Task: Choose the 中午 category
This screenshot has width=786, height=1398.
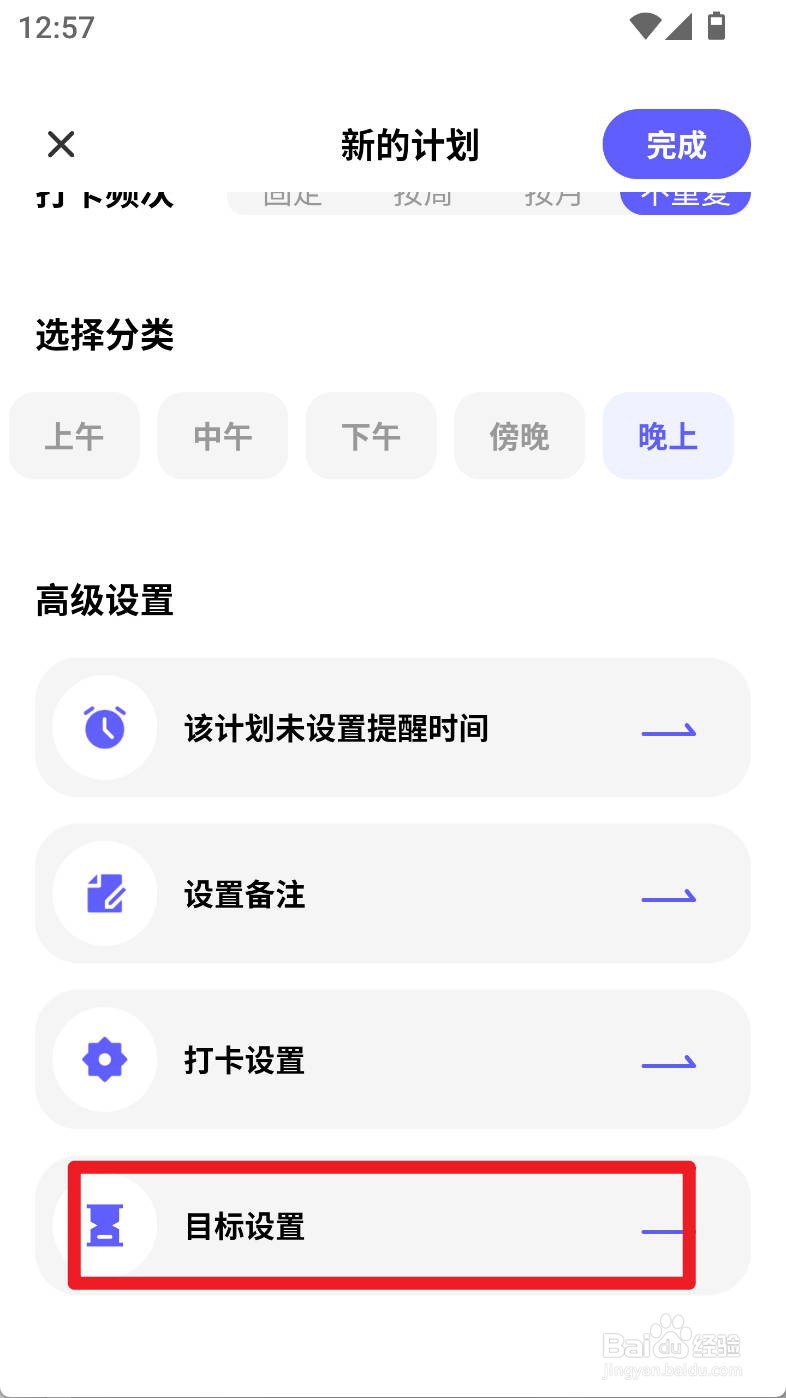Action: [x=222, y=436]
